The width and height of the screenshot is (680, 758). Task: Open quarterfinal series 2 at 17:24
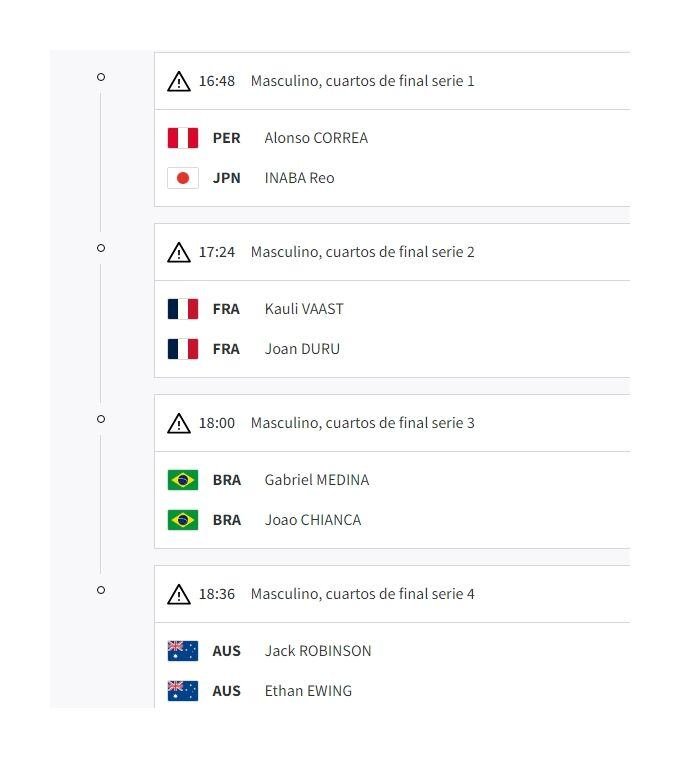coord(362,252)
